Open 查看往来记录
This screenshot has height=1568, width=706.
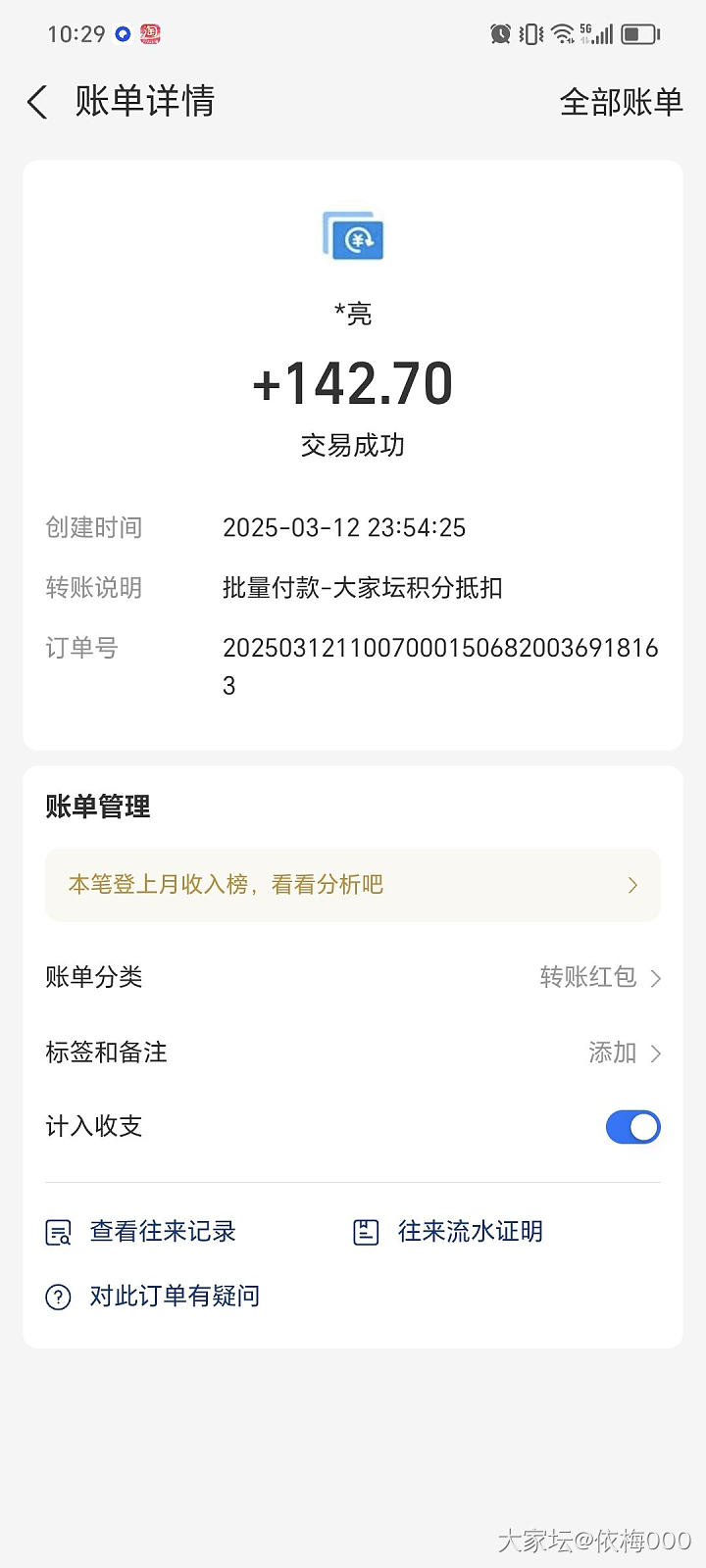coord(142,1232)
